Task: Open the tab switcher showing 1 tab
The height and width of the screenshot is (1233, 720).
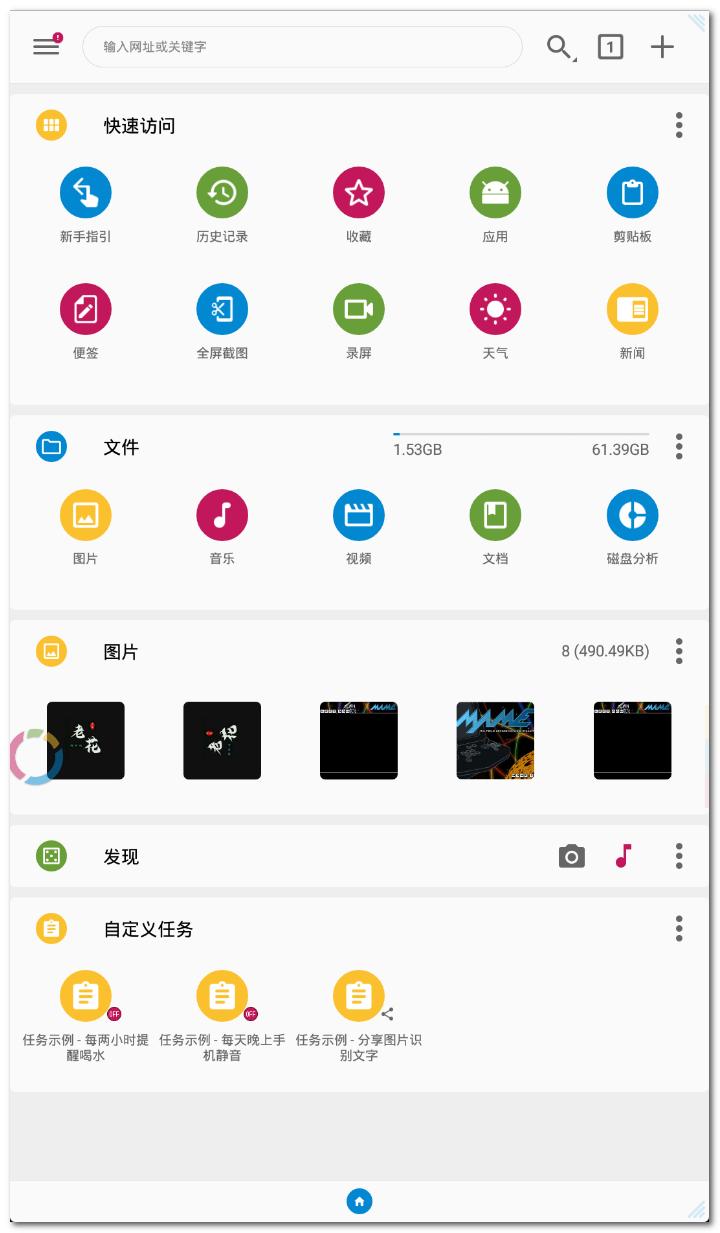Action: click(610, 47)
